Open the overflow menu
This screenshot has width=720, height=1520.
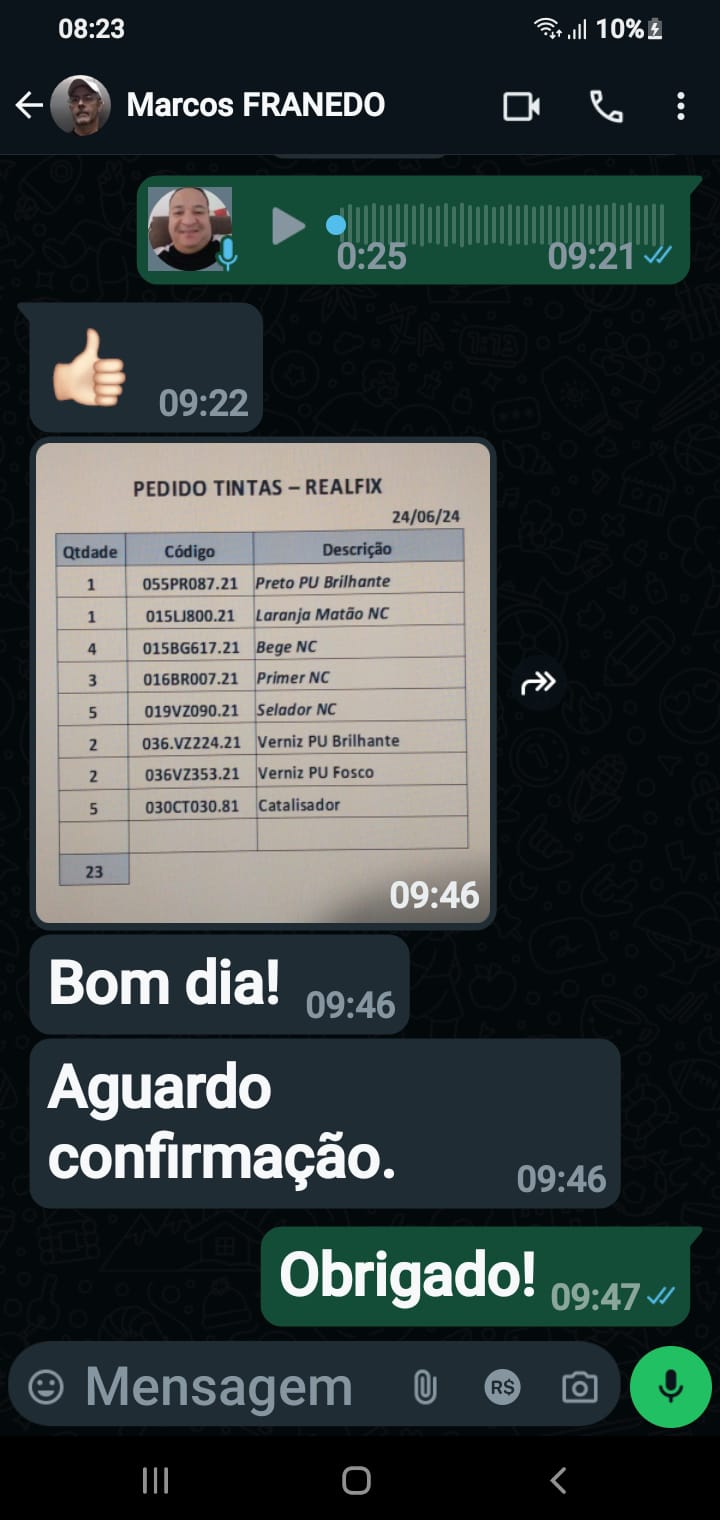[680, 106]
